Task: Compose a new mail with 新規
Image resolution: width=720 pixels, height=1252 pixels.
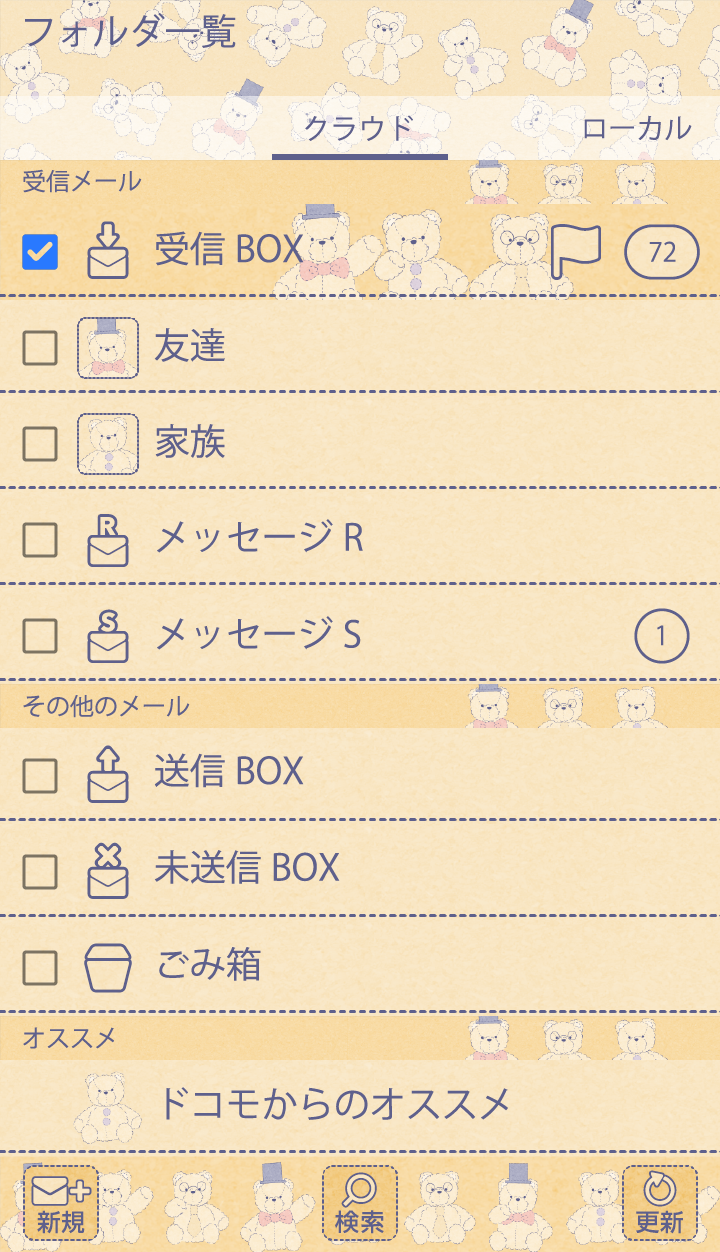Action: click(62, 1203)
